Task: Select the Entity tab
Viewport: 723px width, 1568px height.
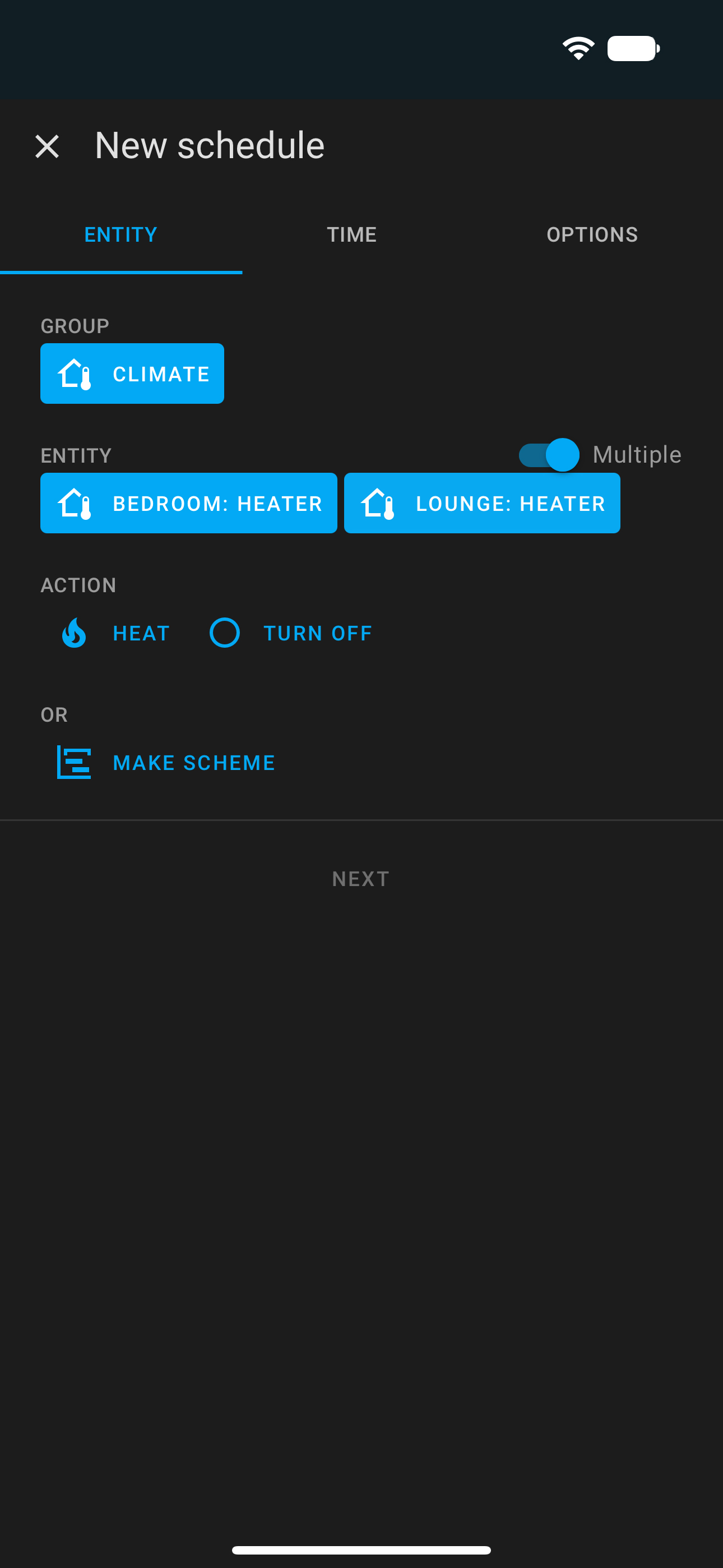Action: click(121, 235)
